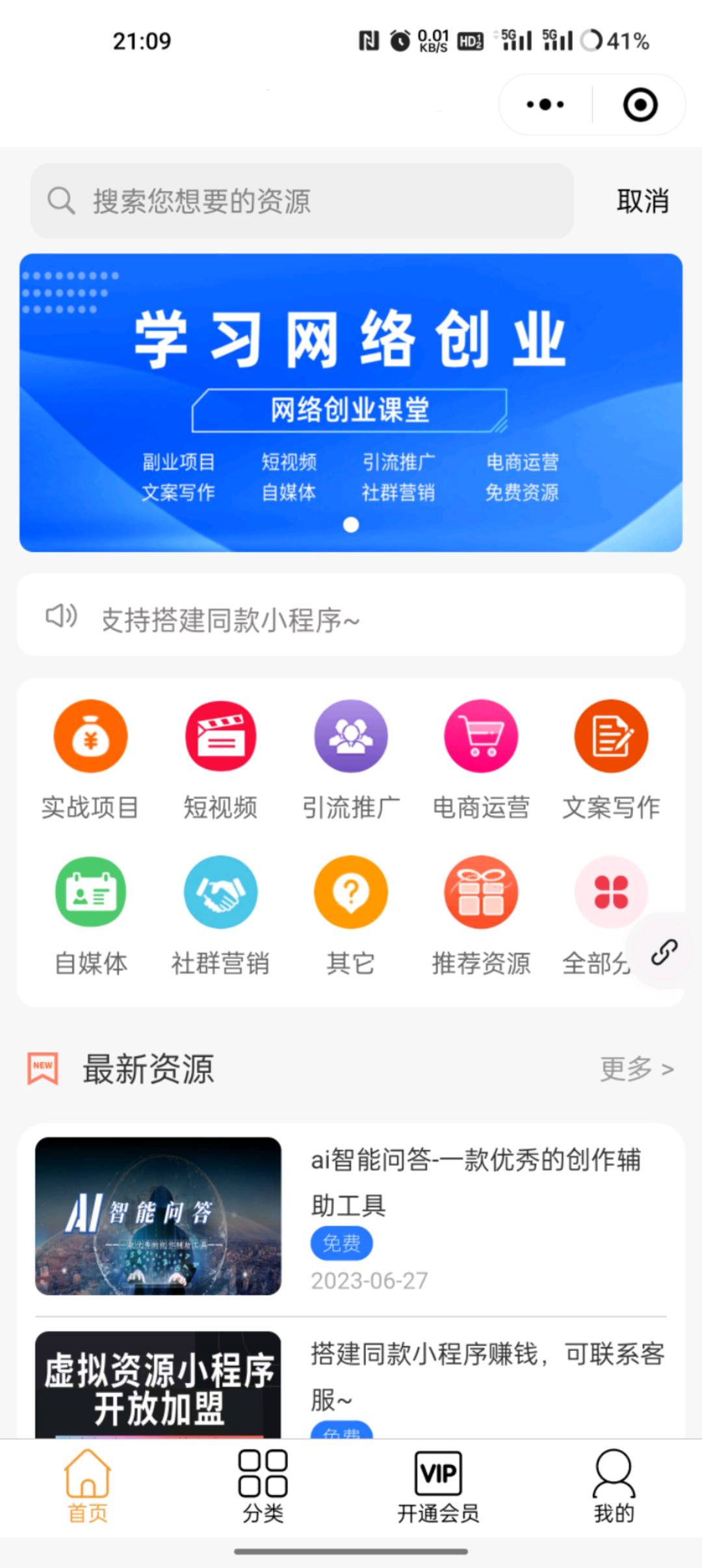Open the ai智能问答 resource card
This screenshot has height=1568, width=702.
tap(351, 1217)
